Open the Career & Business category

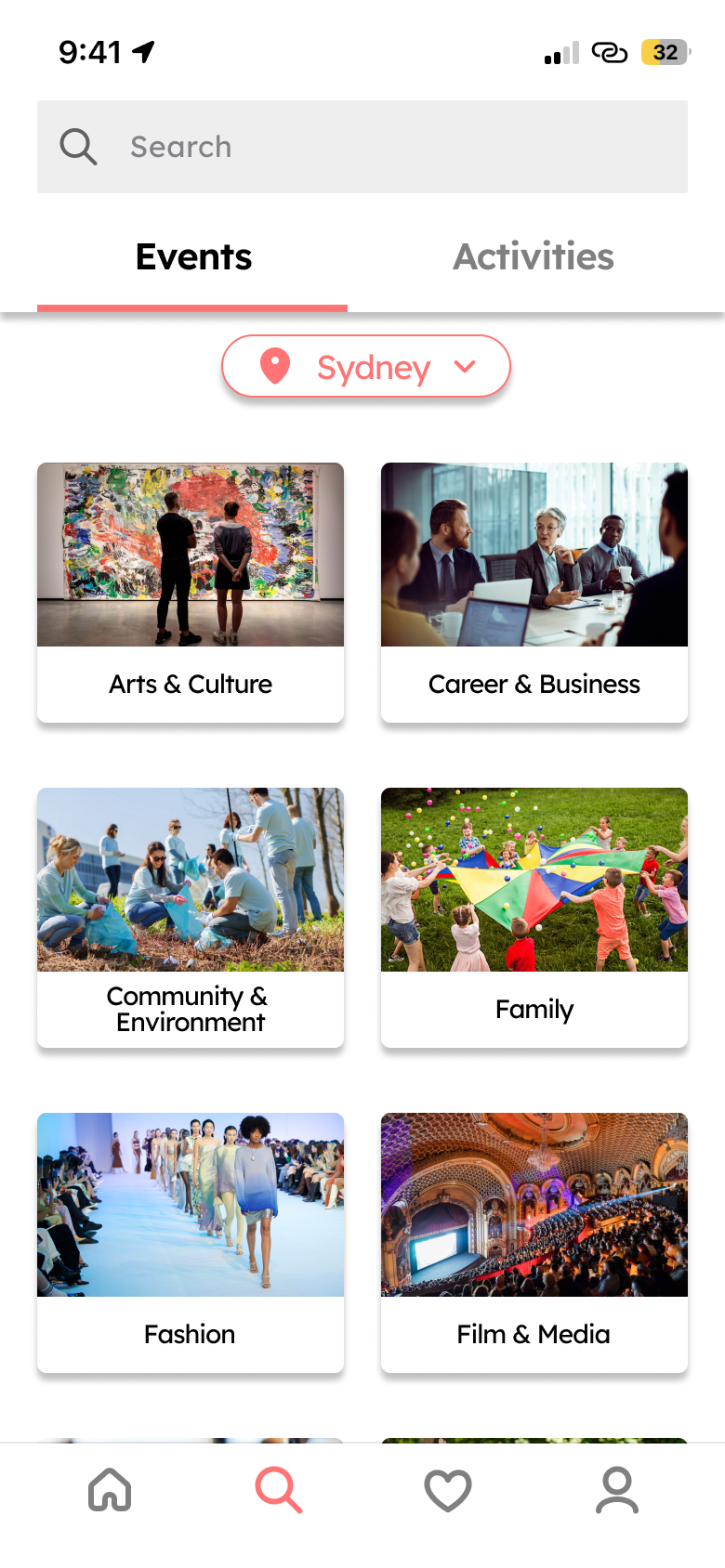(534, 592)
